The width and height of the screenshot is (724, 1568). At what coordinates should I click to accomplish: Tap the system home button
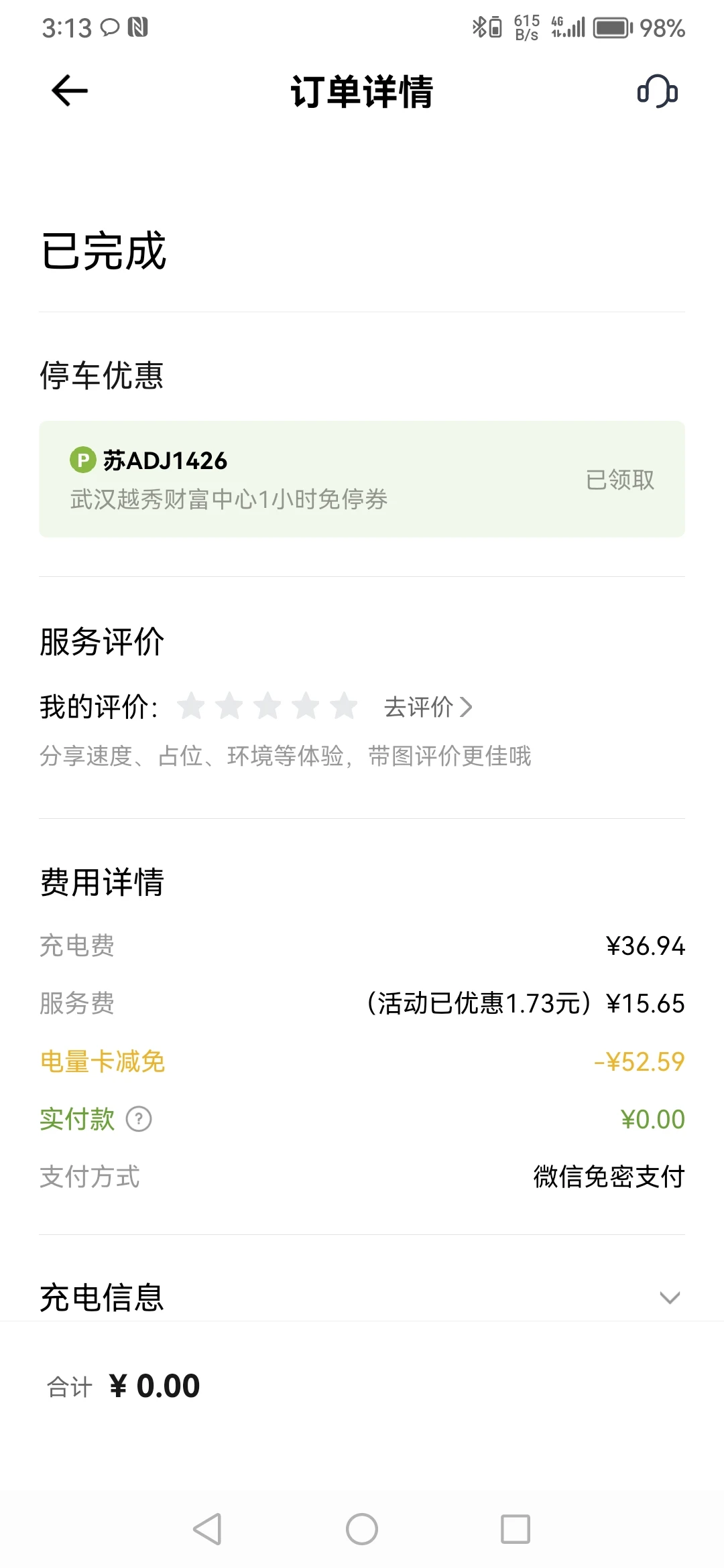(x=362, y=1529)
